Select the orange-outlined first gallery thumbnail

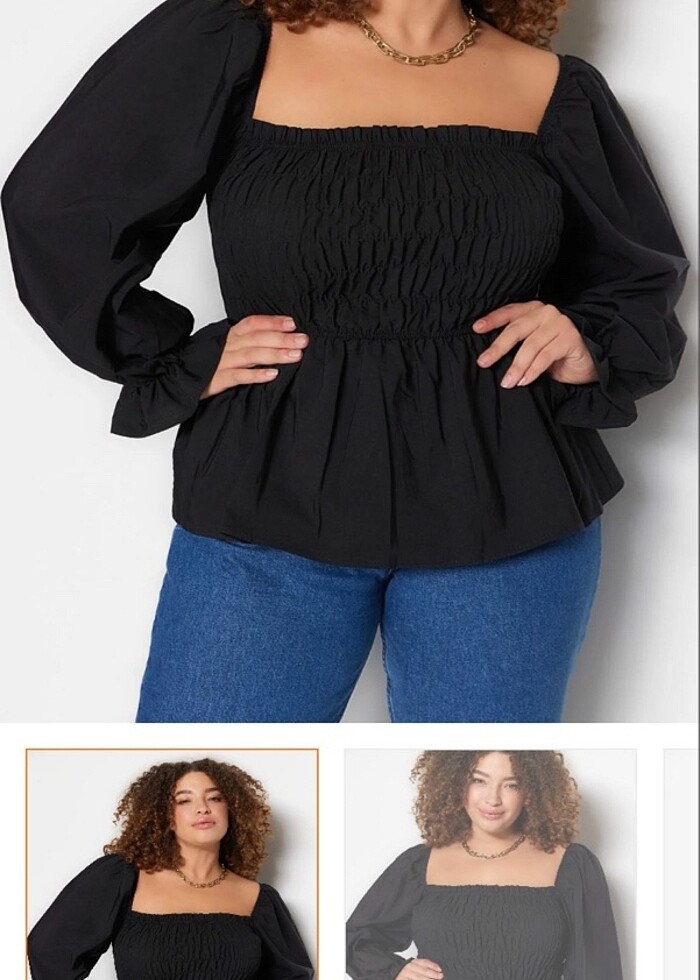click(172, 864)
